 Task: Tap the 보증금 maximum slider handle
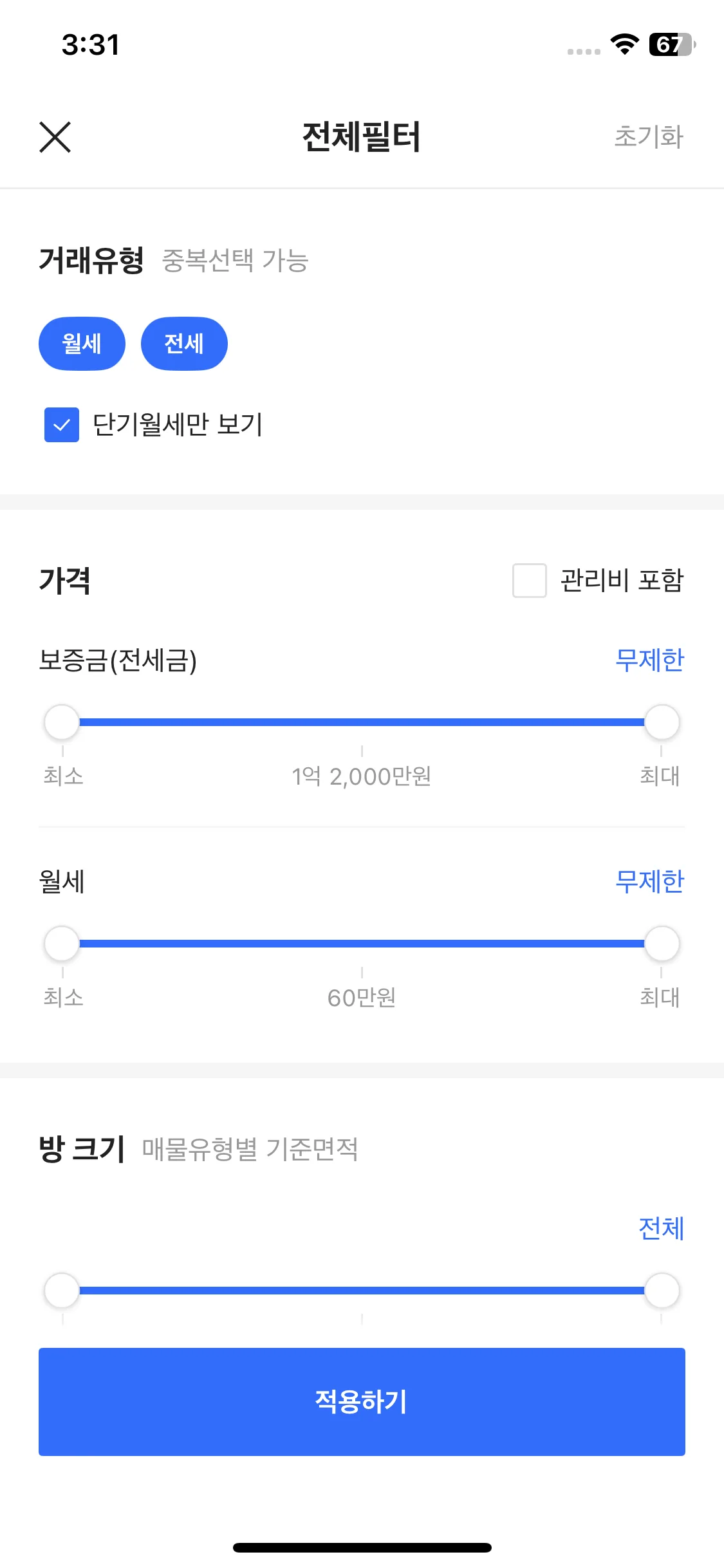[662, 722]
